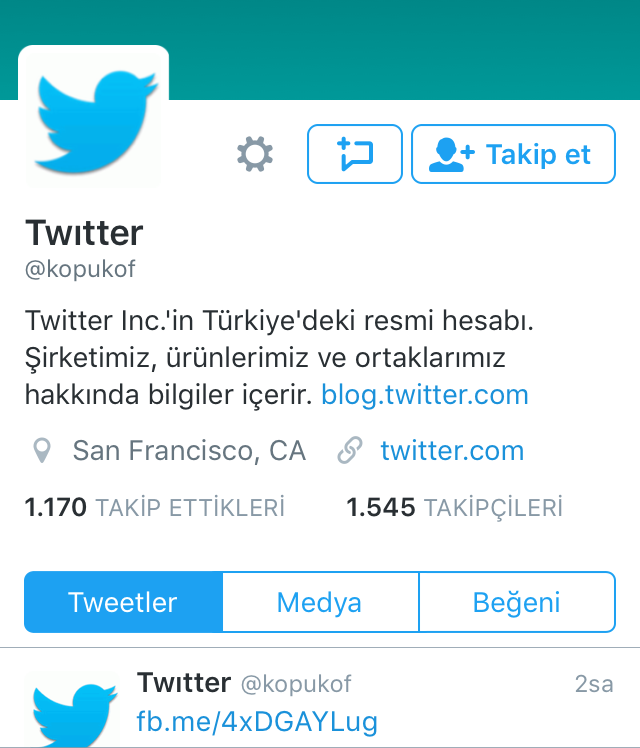View the 1.545 Takipçileri list
Viewport: 640px width, 748px height.
(454, 508)
